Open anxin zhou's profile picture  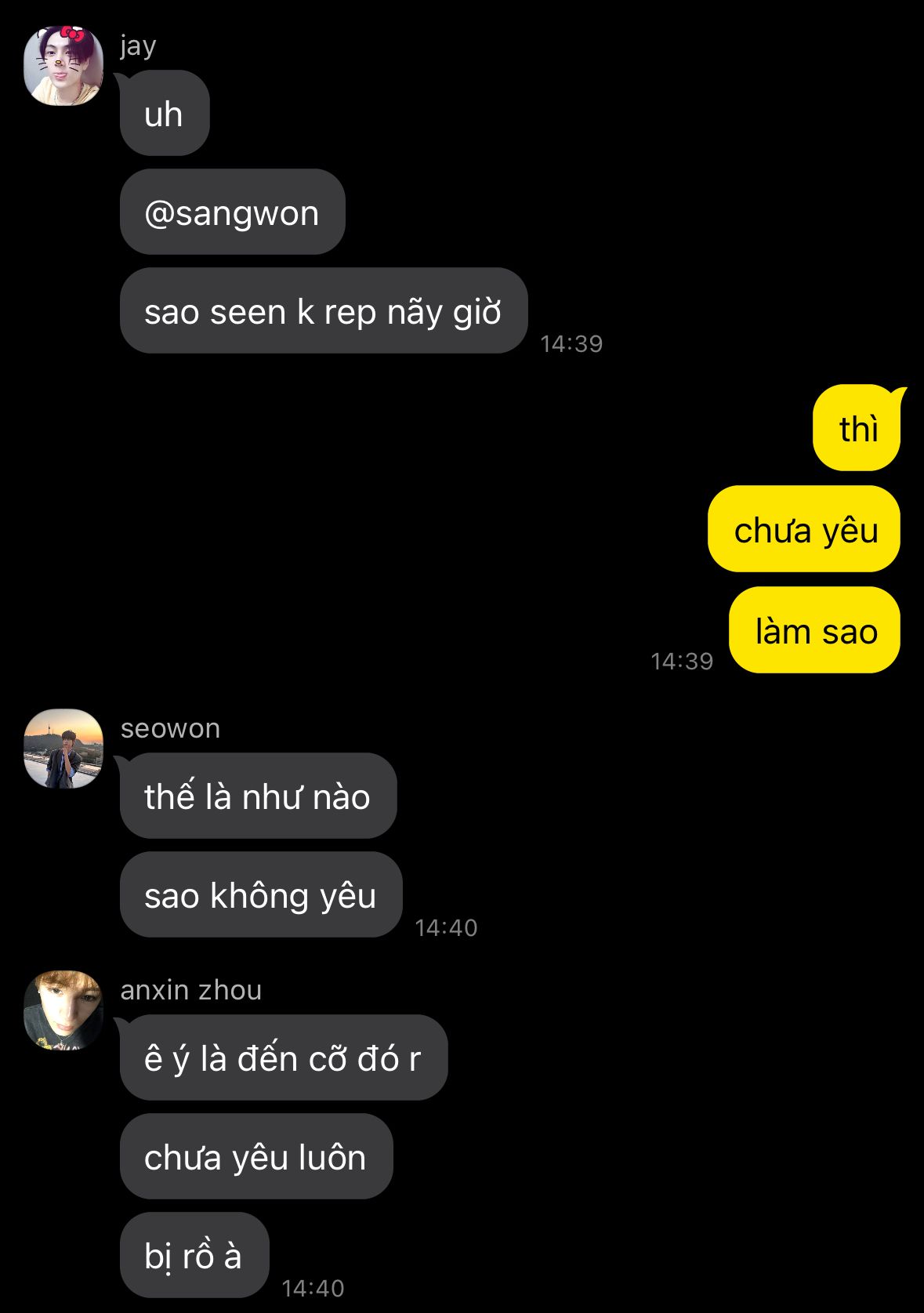[63, 1010]
